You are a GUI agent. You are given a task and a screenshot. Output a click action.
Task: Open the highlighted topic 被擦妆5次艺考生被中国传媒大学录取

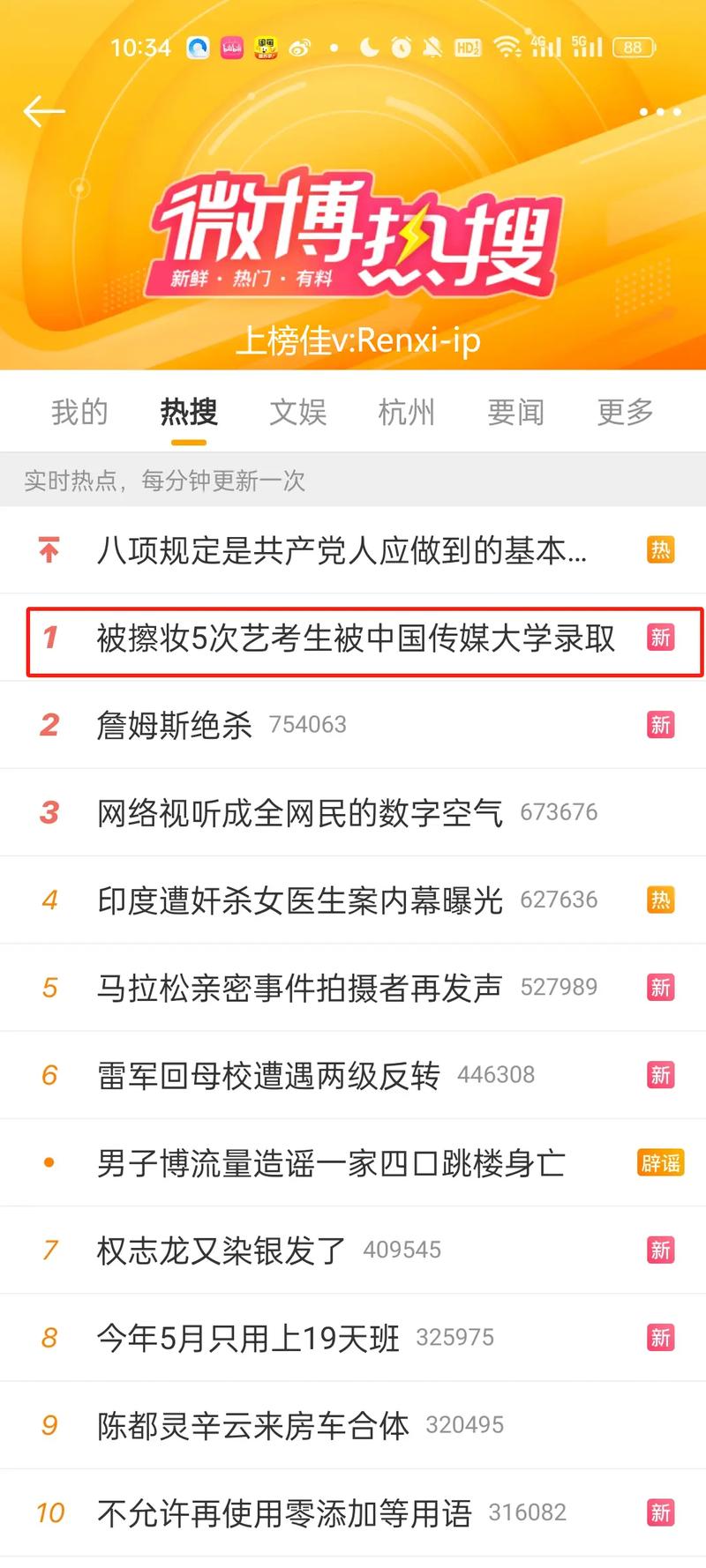pos(353,638)
